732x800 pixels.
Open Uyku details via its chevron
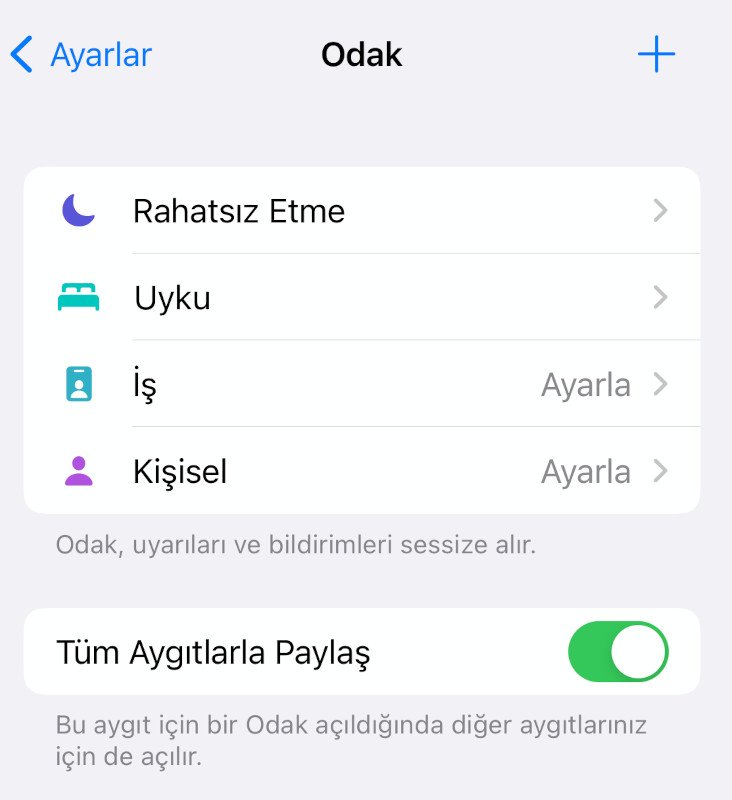point(660,297)
